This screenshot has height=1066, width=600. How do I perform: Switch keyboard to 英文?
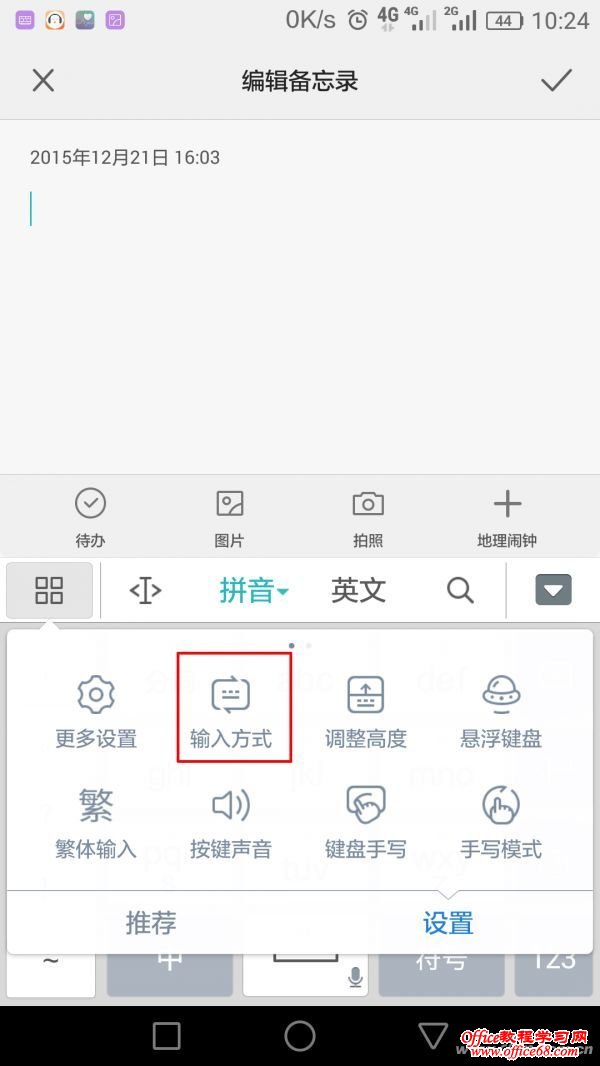click(x=358, y=590)
